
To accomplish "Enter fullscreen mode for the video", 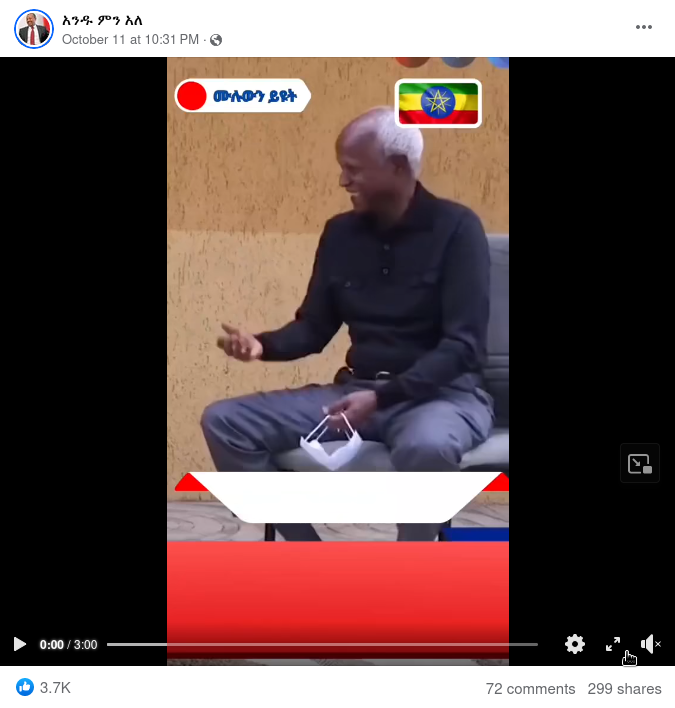I will pos(613,644).
